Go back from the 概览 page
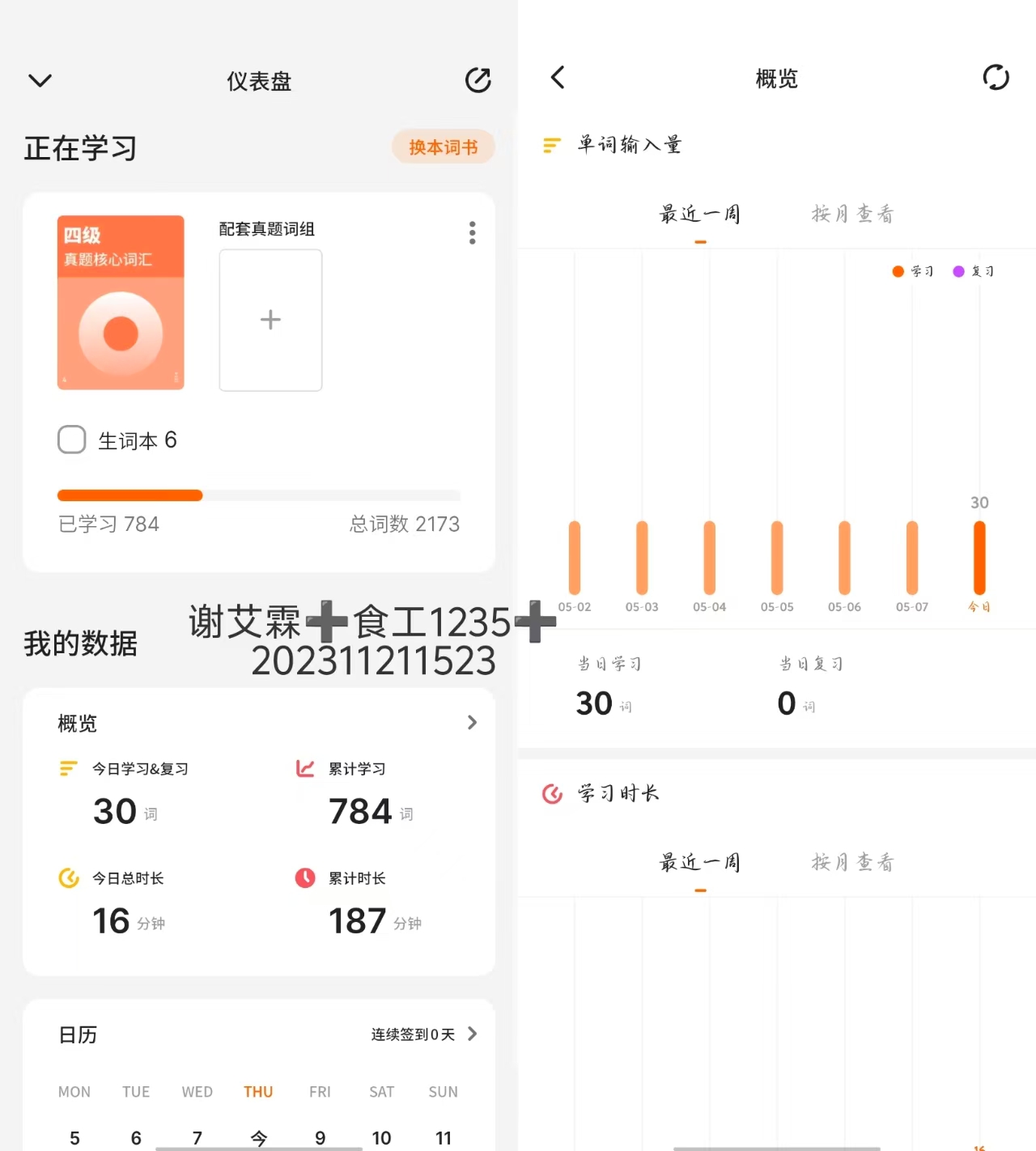Viewport: 1036px width, 1151px height. [558, 78]
